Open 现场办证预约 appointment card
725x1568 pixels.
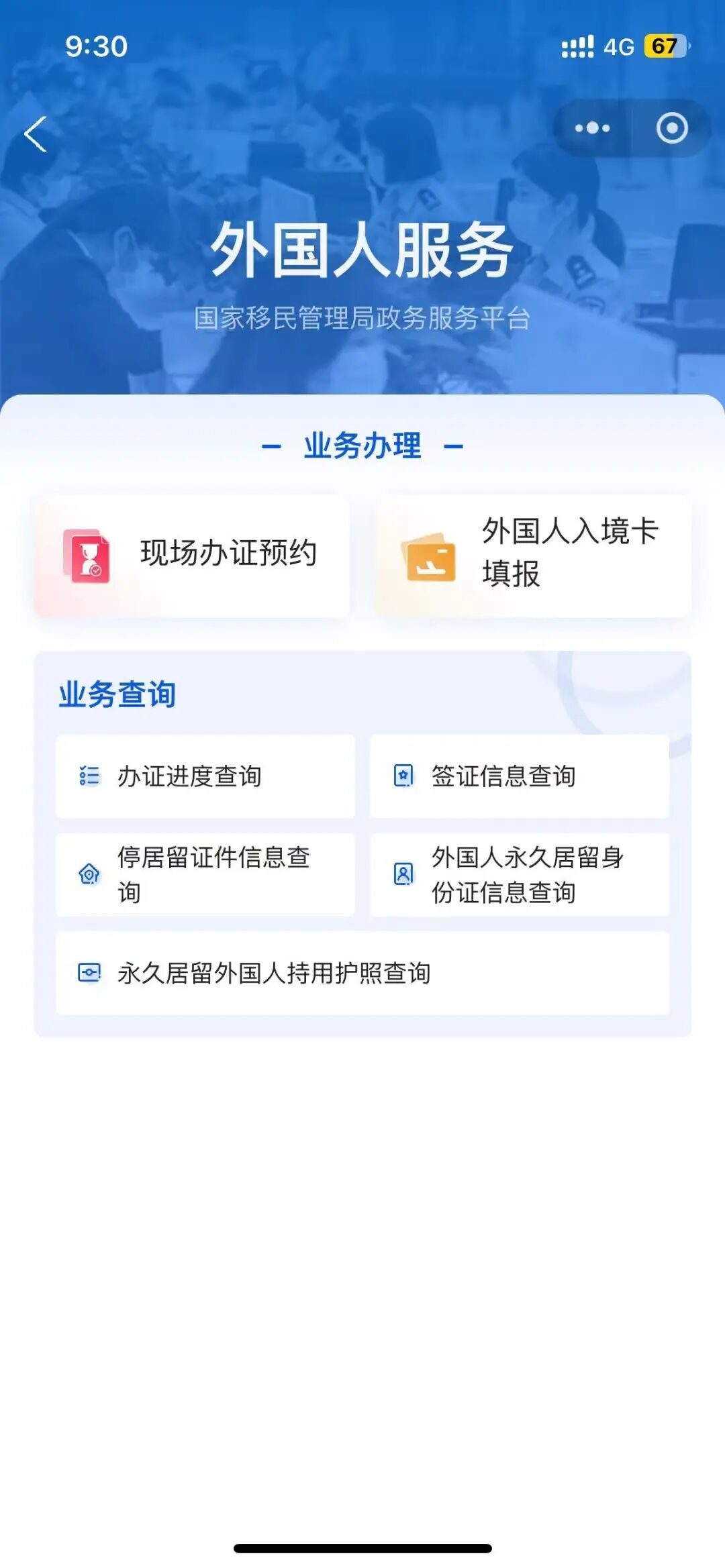tap(192, 556)
